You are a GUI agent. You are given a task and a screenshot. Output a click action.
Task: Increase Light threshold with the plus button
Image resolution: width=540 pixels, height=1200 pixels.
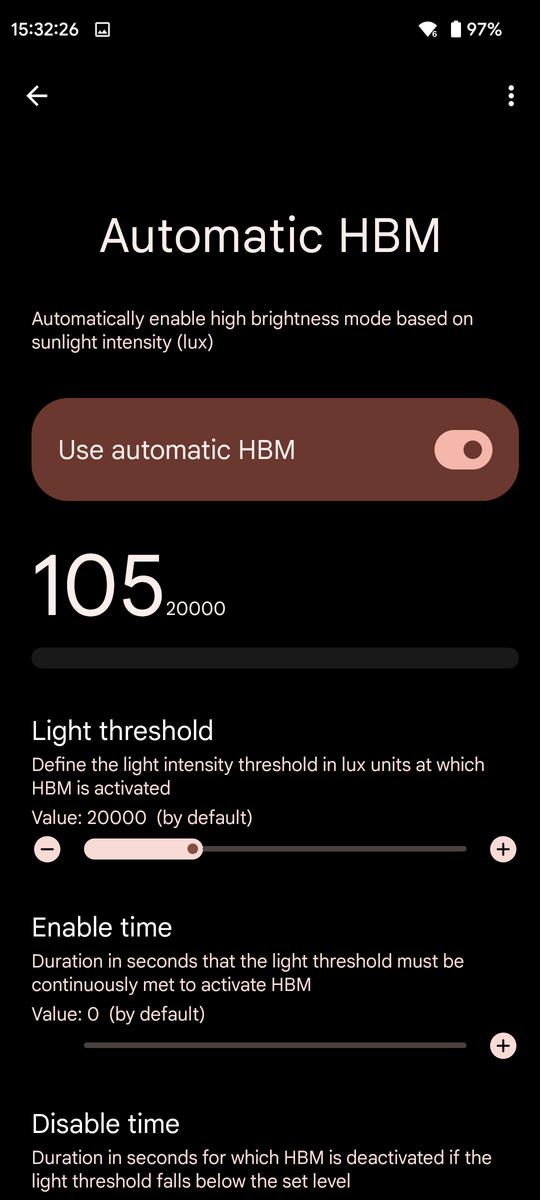tap(503, 850)
